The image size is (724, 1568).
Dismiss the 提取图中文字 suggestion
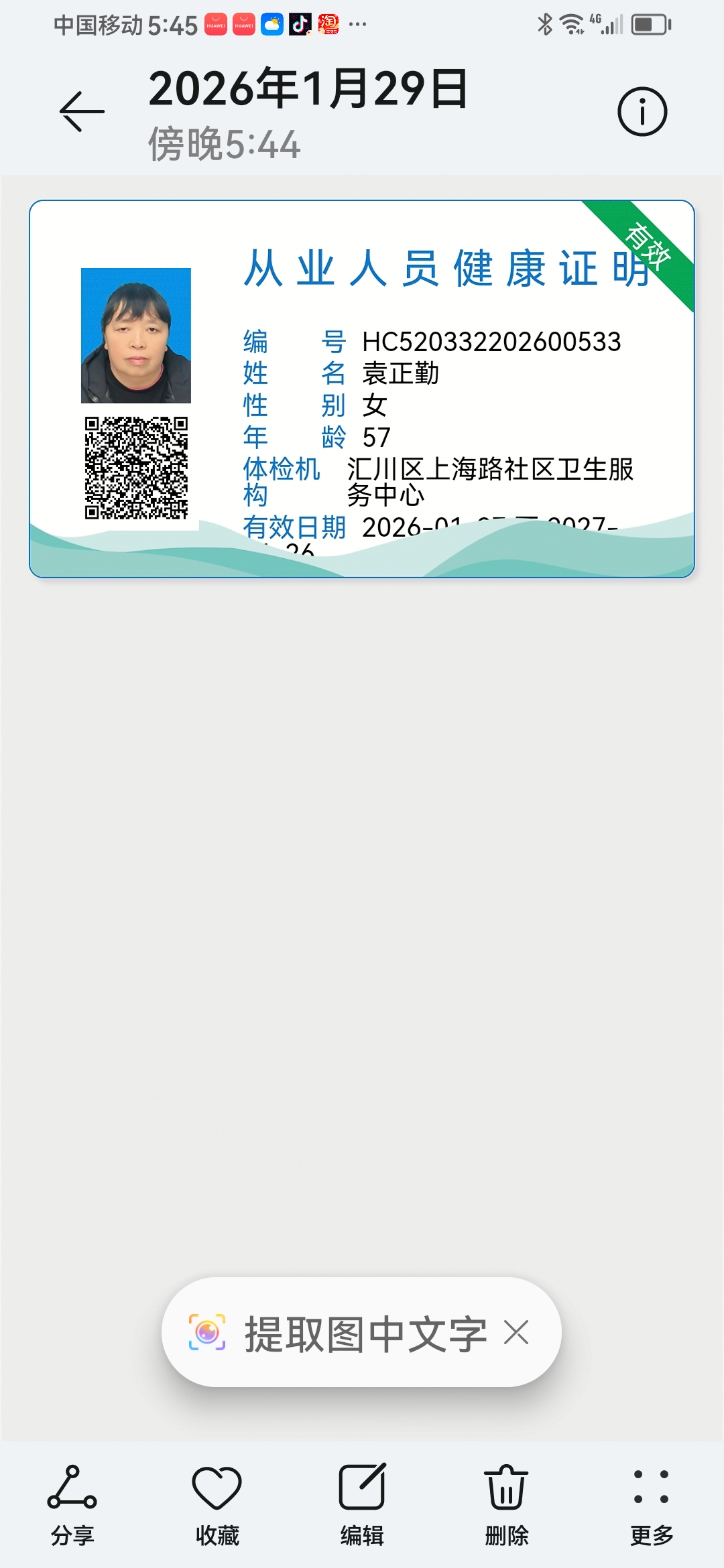tap(516, 1332)
